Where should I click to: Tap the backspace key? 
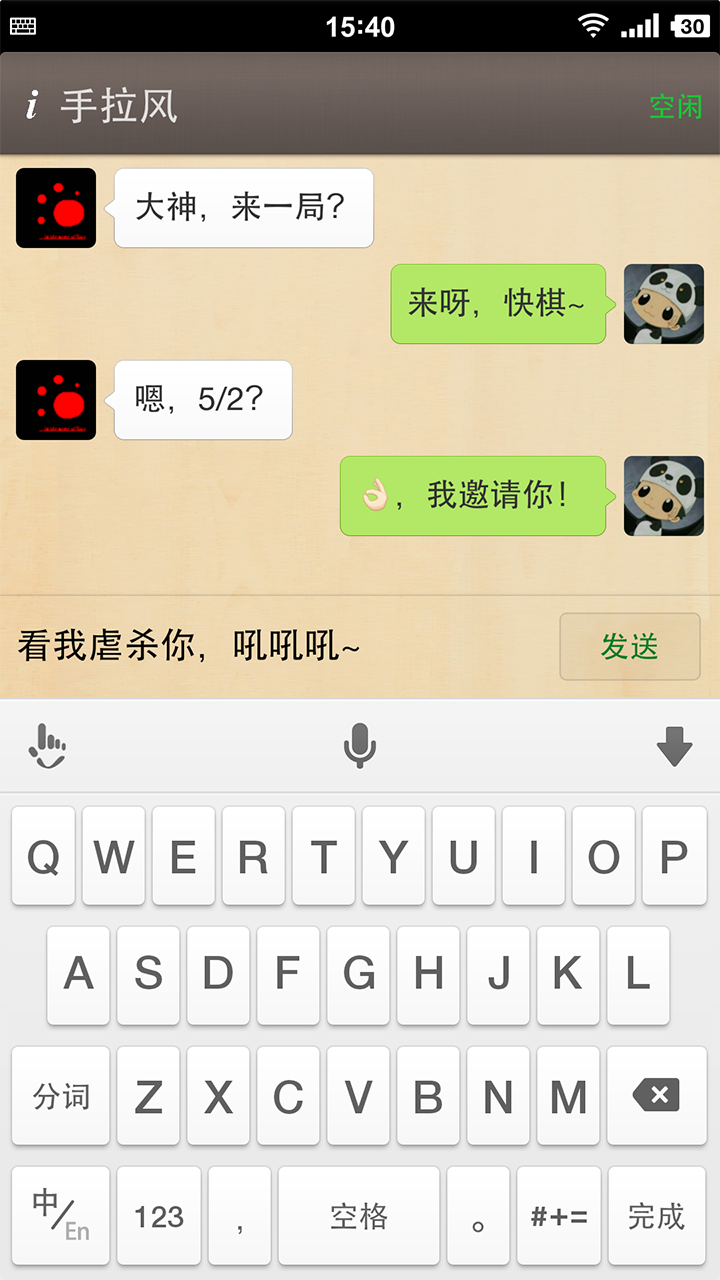click(x=656, y=1096)
